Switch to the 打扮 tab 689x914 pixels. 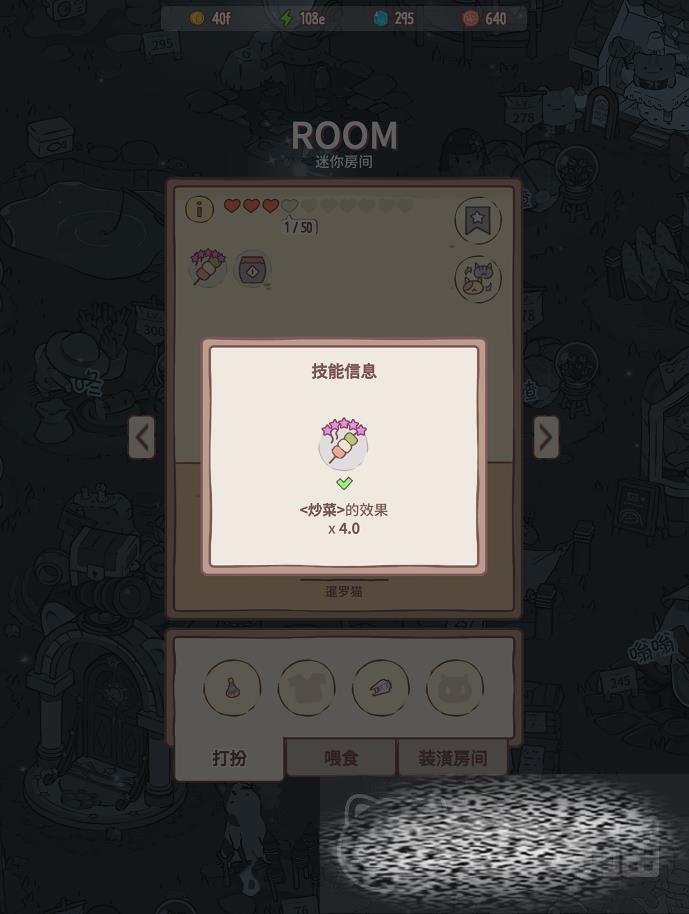229,758
